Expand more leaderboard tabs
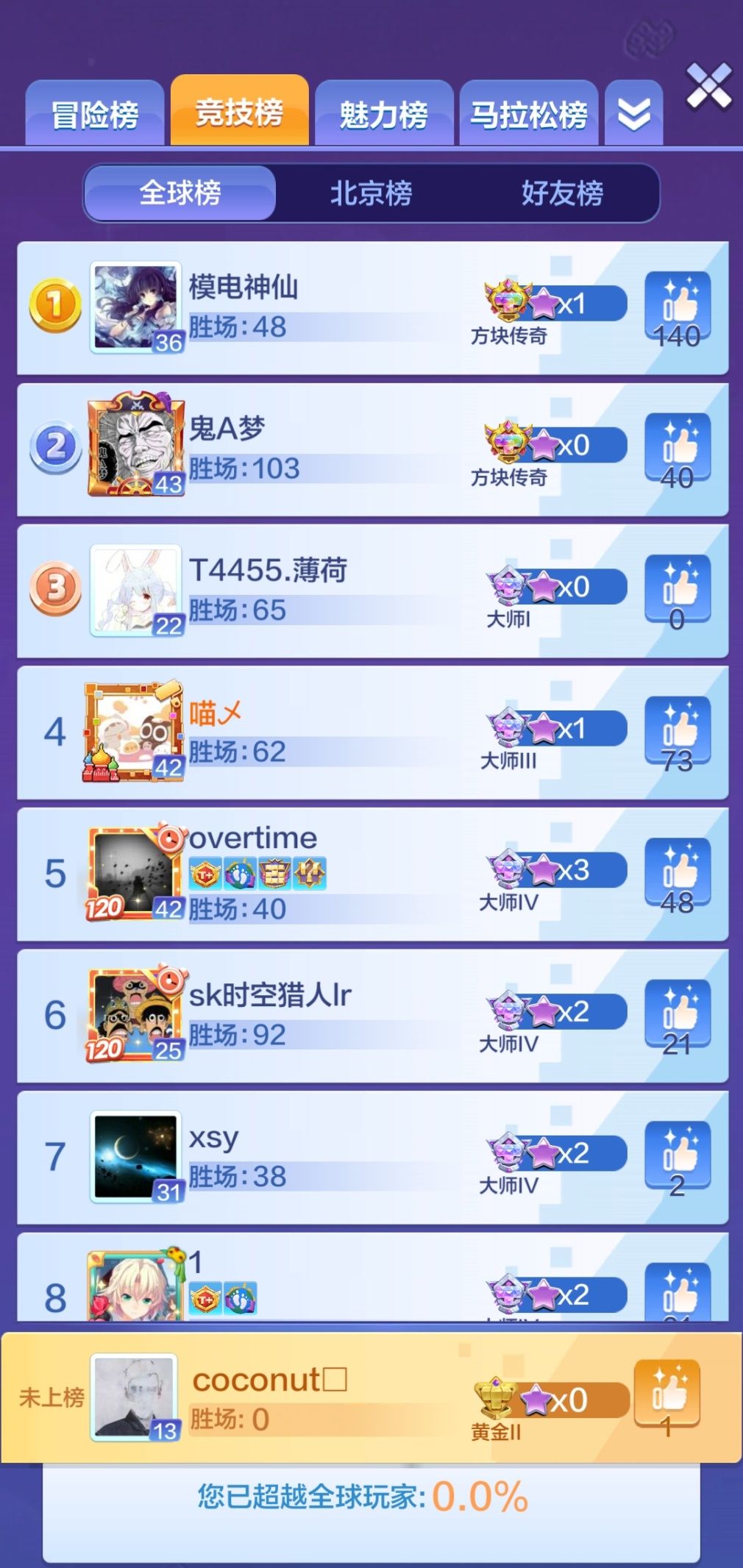Screen dimensions: 743x1568 [633, 115]
